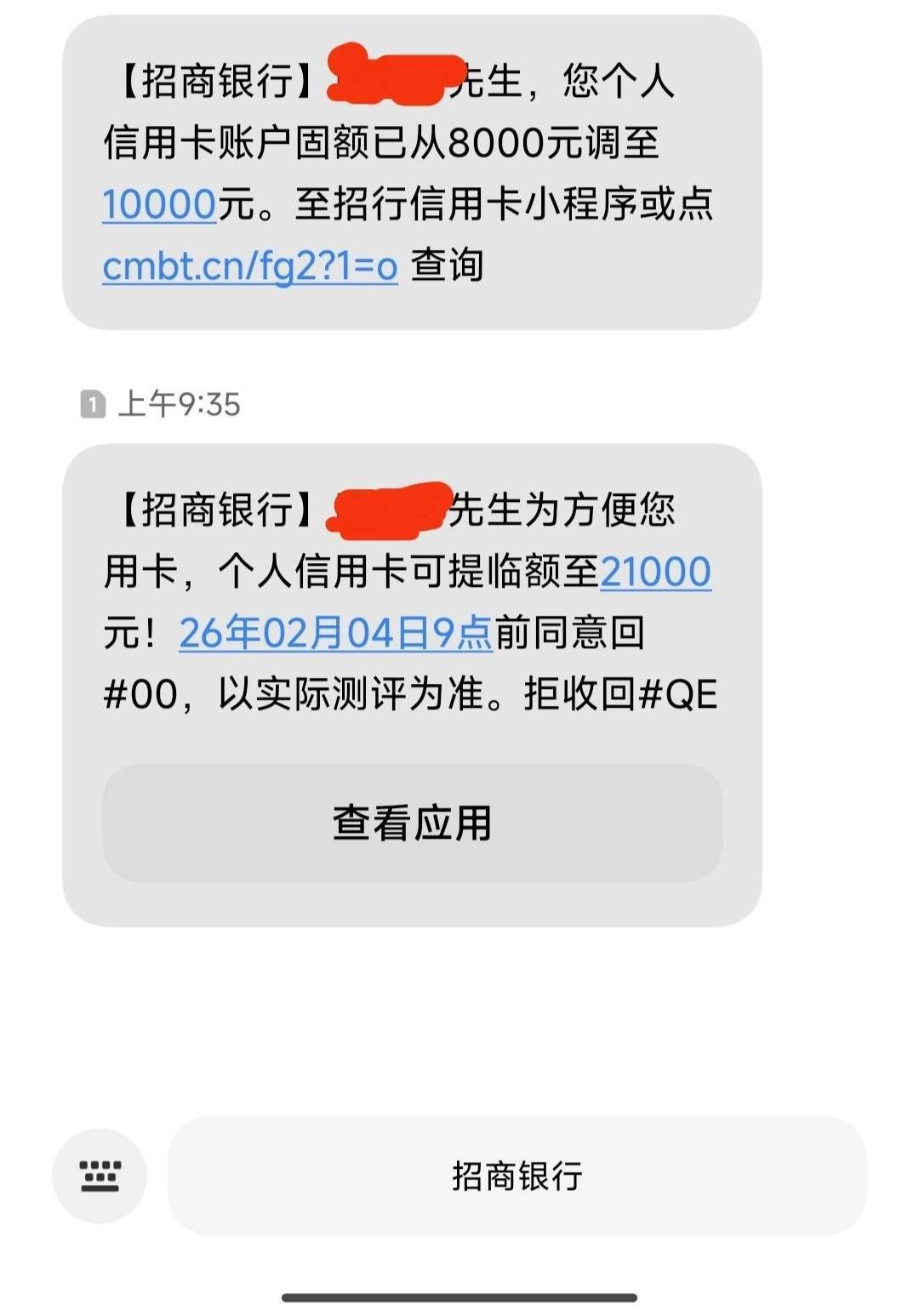919x1316 pixels.
Task: Tap the 查看应用 button
Action: (x=413, y=823)
